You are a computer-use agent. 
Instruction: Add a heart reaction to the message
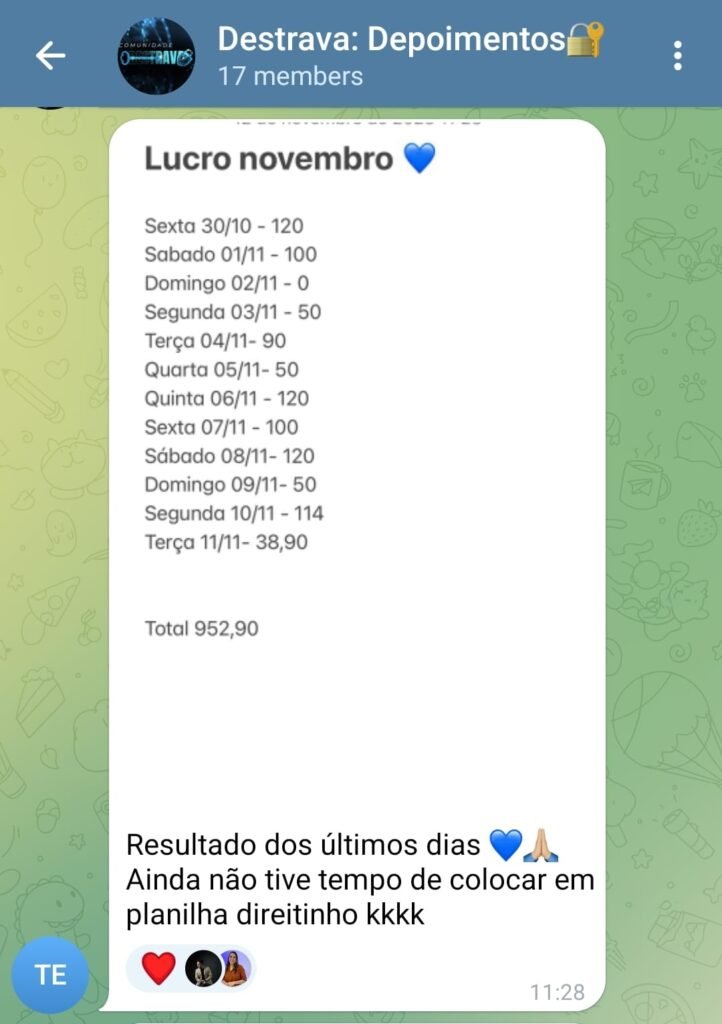[158, 968]
